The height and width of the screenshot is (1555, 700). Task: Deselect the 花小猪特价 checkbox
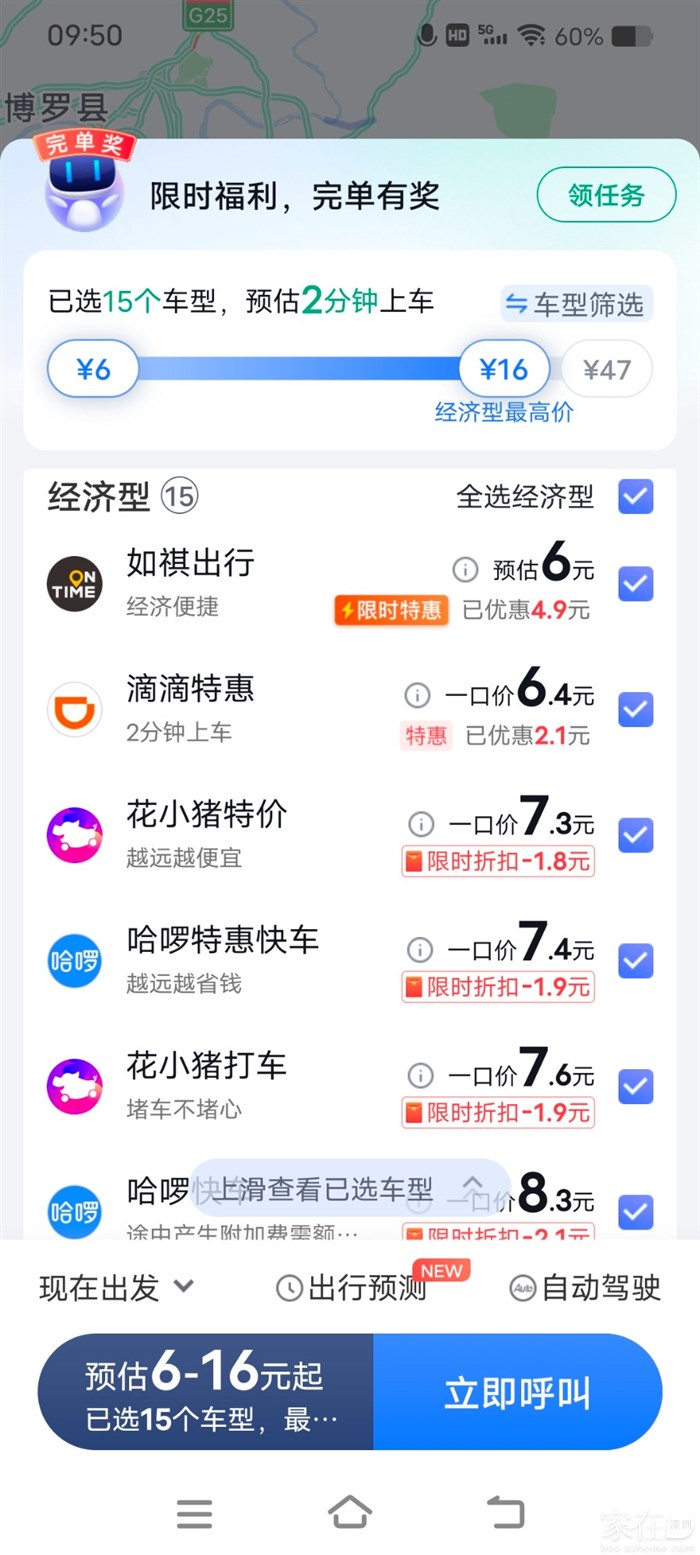coord(635,834)
